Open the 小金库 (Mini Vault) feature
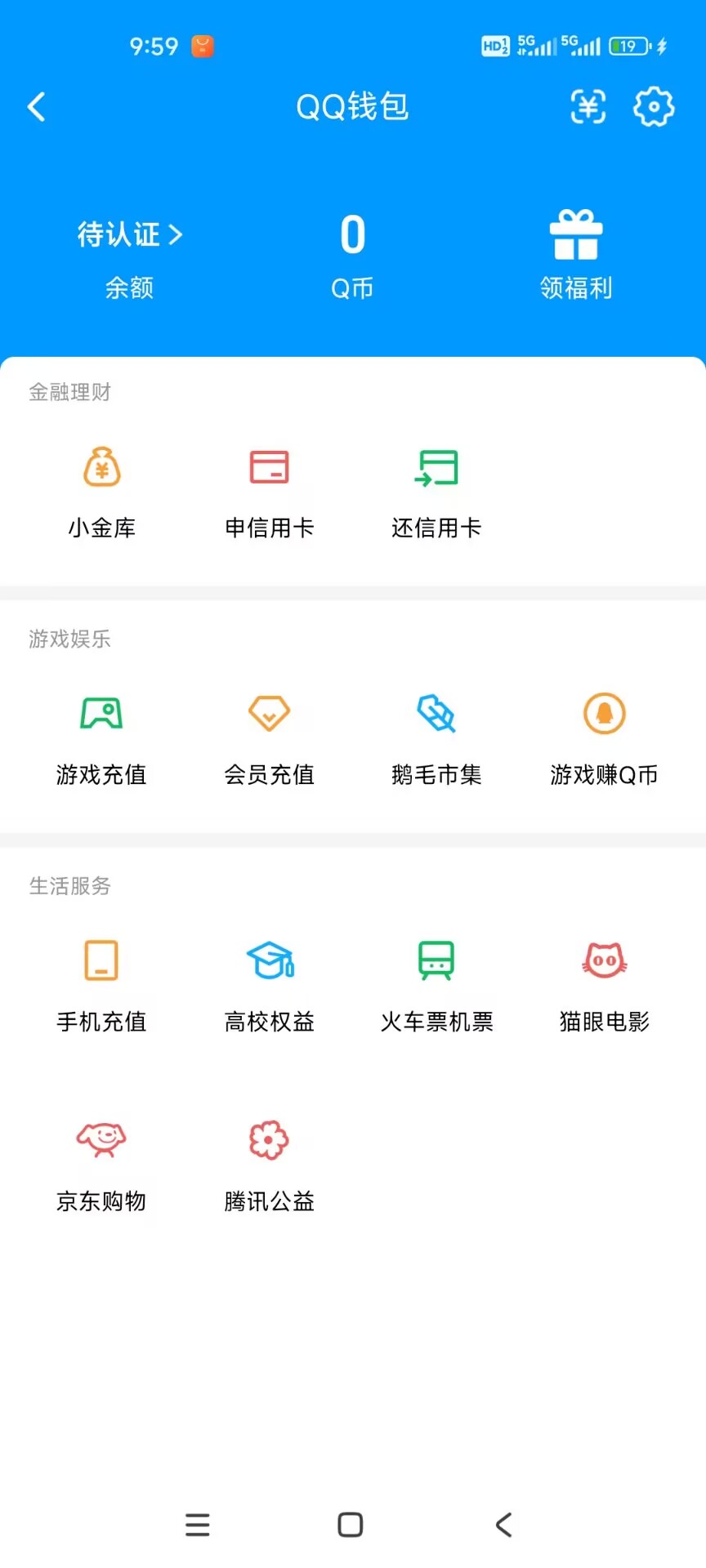 (101, 490)
